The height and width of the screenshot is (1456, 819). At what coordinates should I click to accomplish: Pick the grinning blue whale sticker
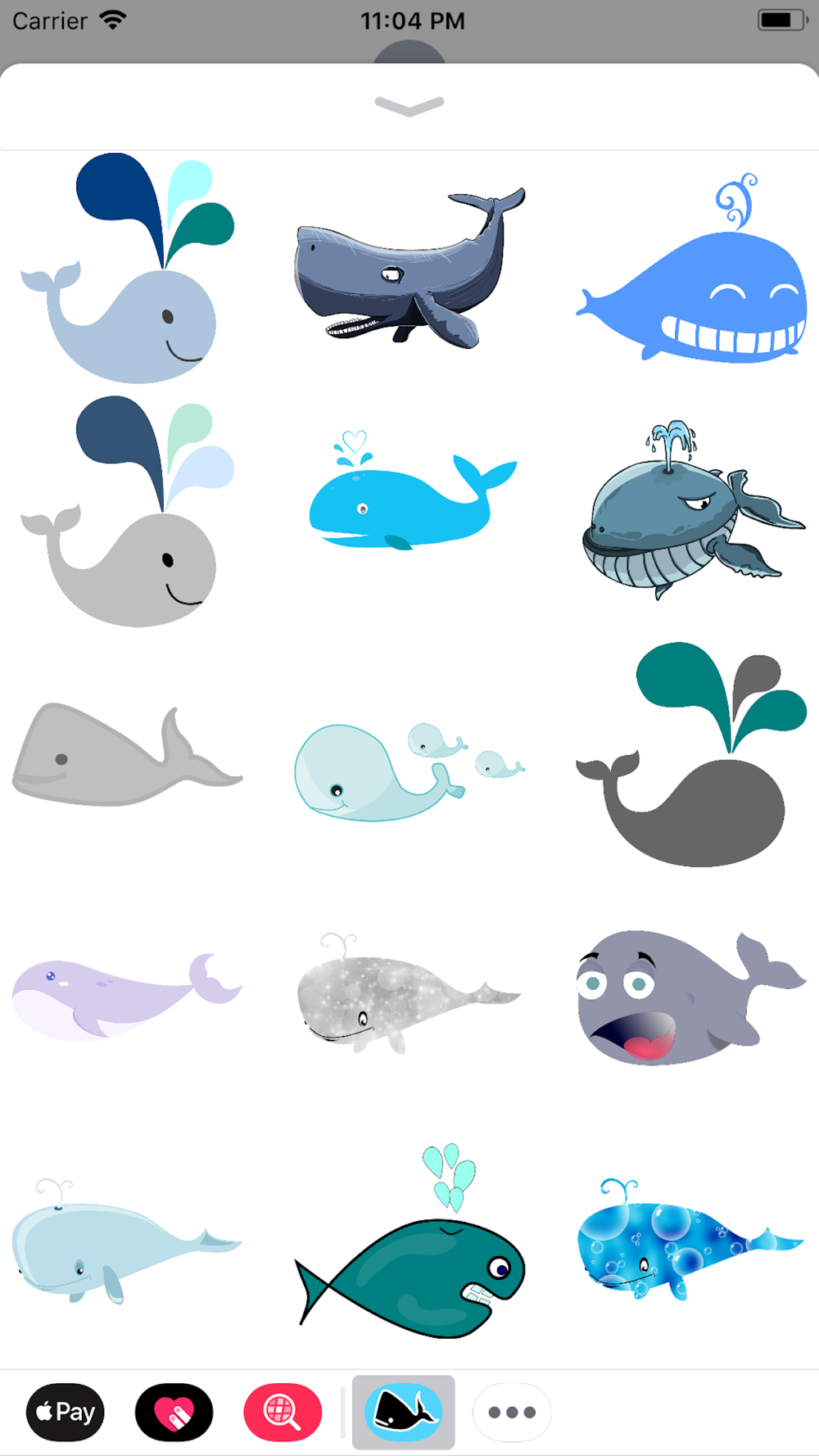pyautogui.click(x=692, y=268)
